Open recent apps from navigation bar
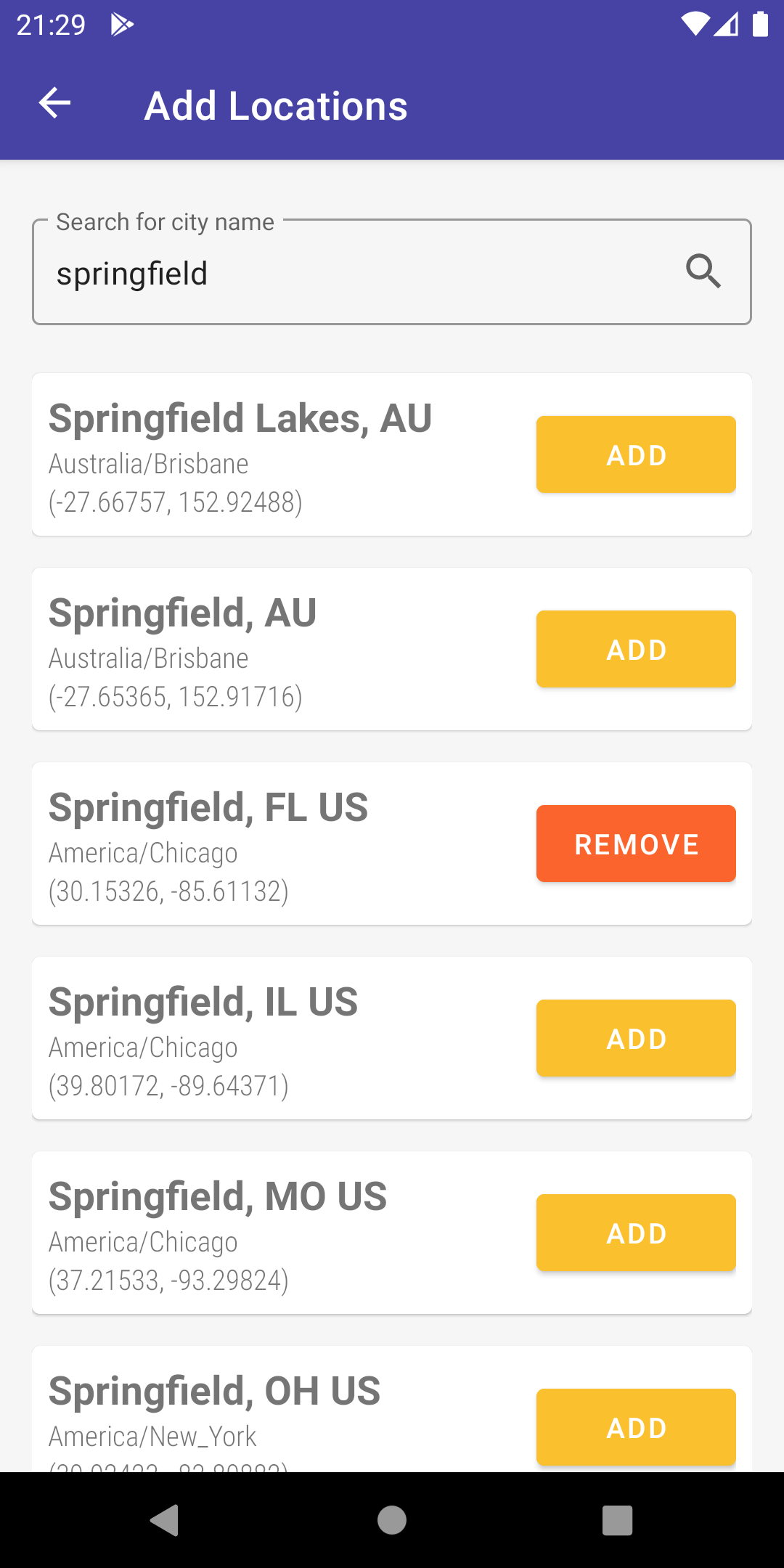This screenshot has width=784, height=1568. click(x=617, y=1520)
